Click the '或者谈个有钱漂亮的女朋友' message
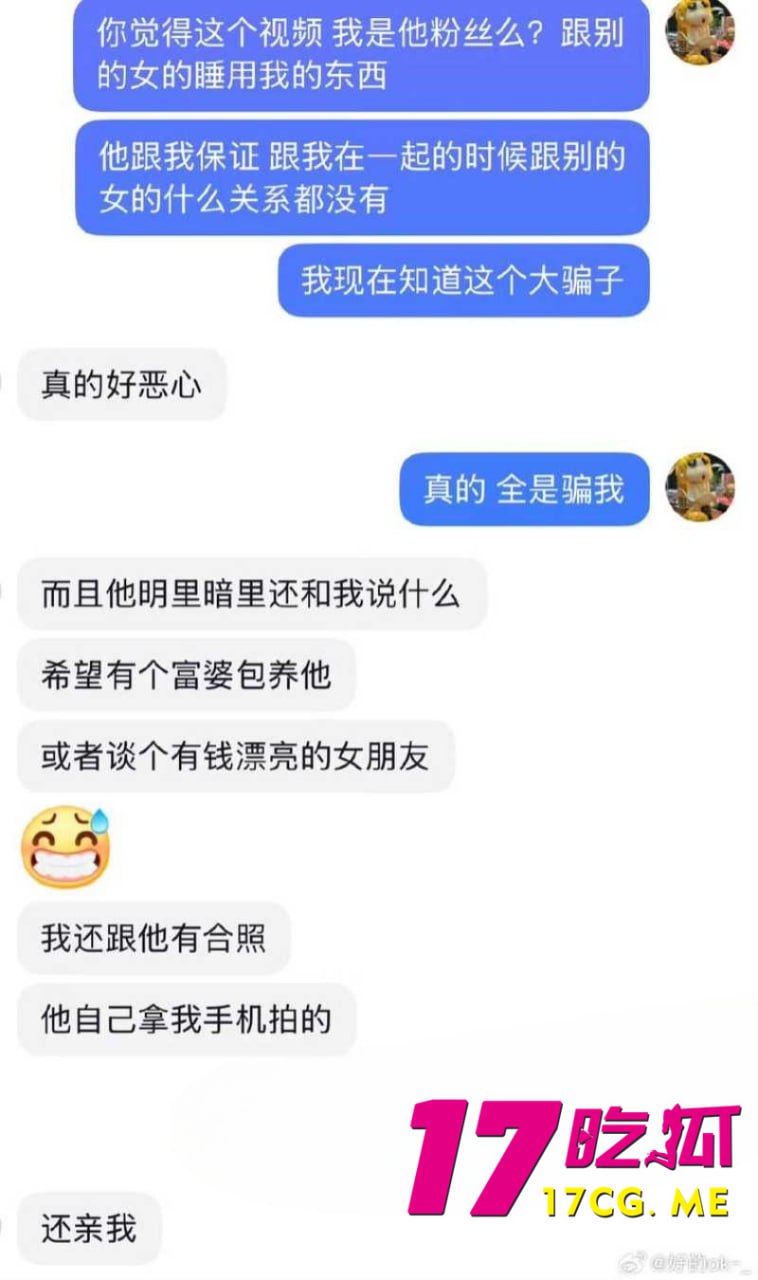Screen dimensions: 758x1280 click(236, 757)
